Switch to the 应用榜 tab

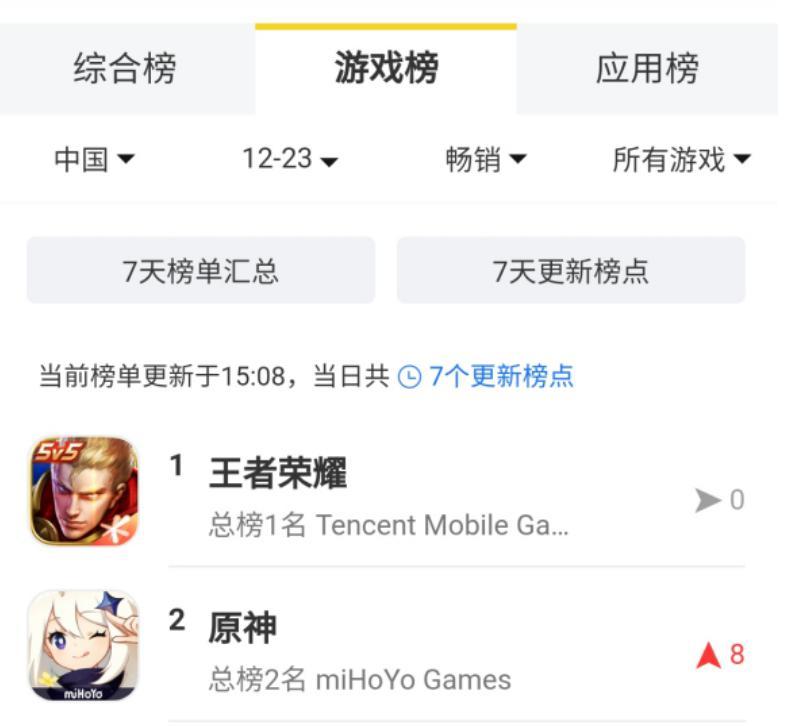click(647, 69)
